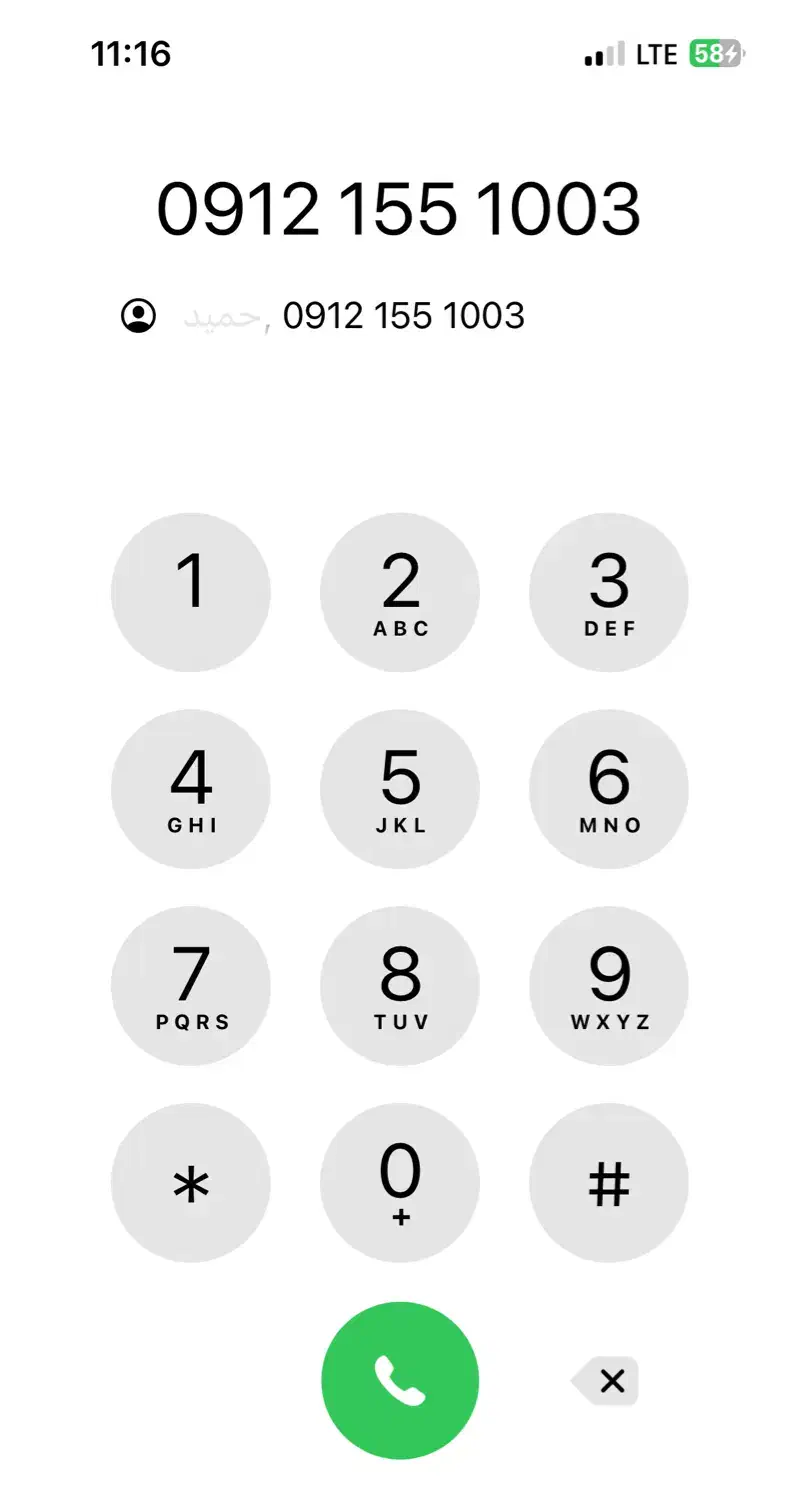Tap the 8 TUV key
Viewport: 800px width, 1500px height.
click(400, 986)
